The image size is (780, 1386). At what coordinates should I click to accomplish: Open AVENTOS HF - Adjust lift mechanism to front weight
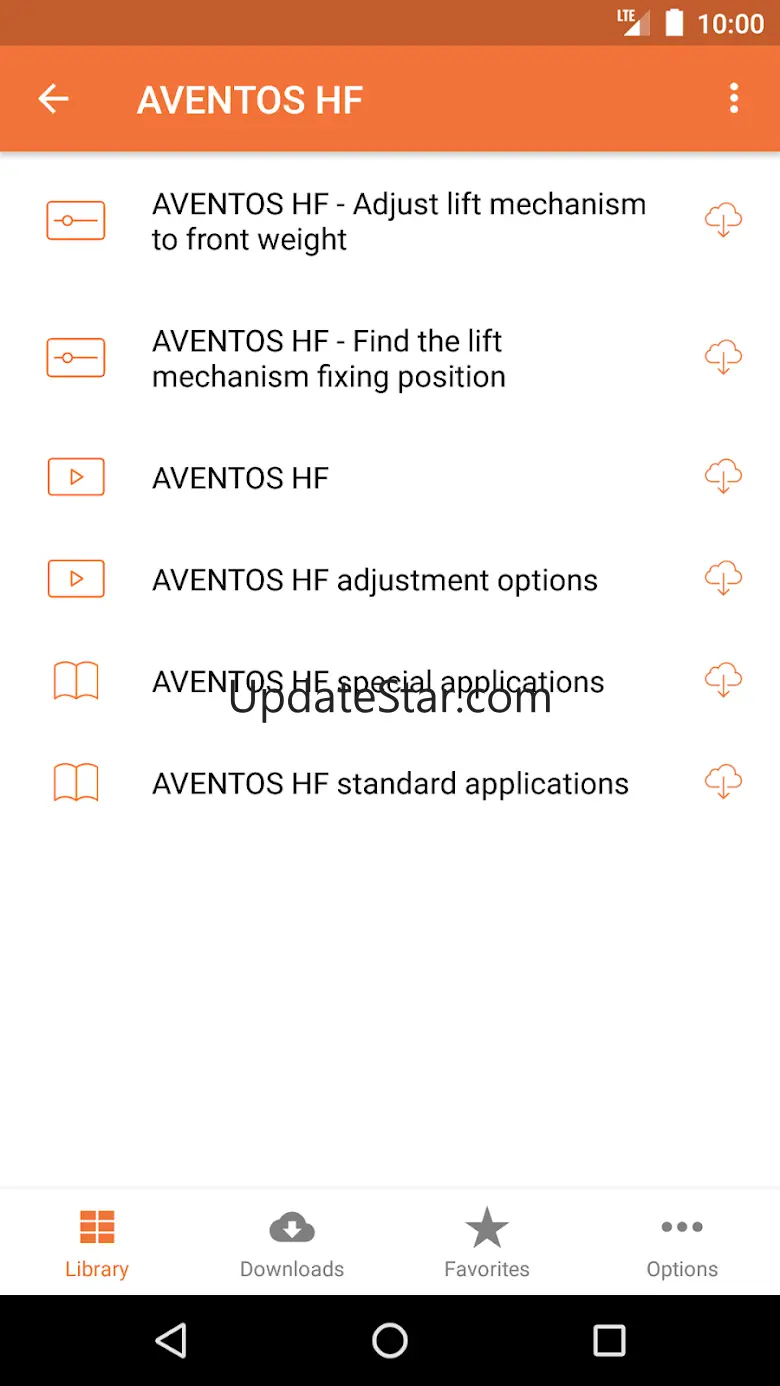(x=398, y=221)
